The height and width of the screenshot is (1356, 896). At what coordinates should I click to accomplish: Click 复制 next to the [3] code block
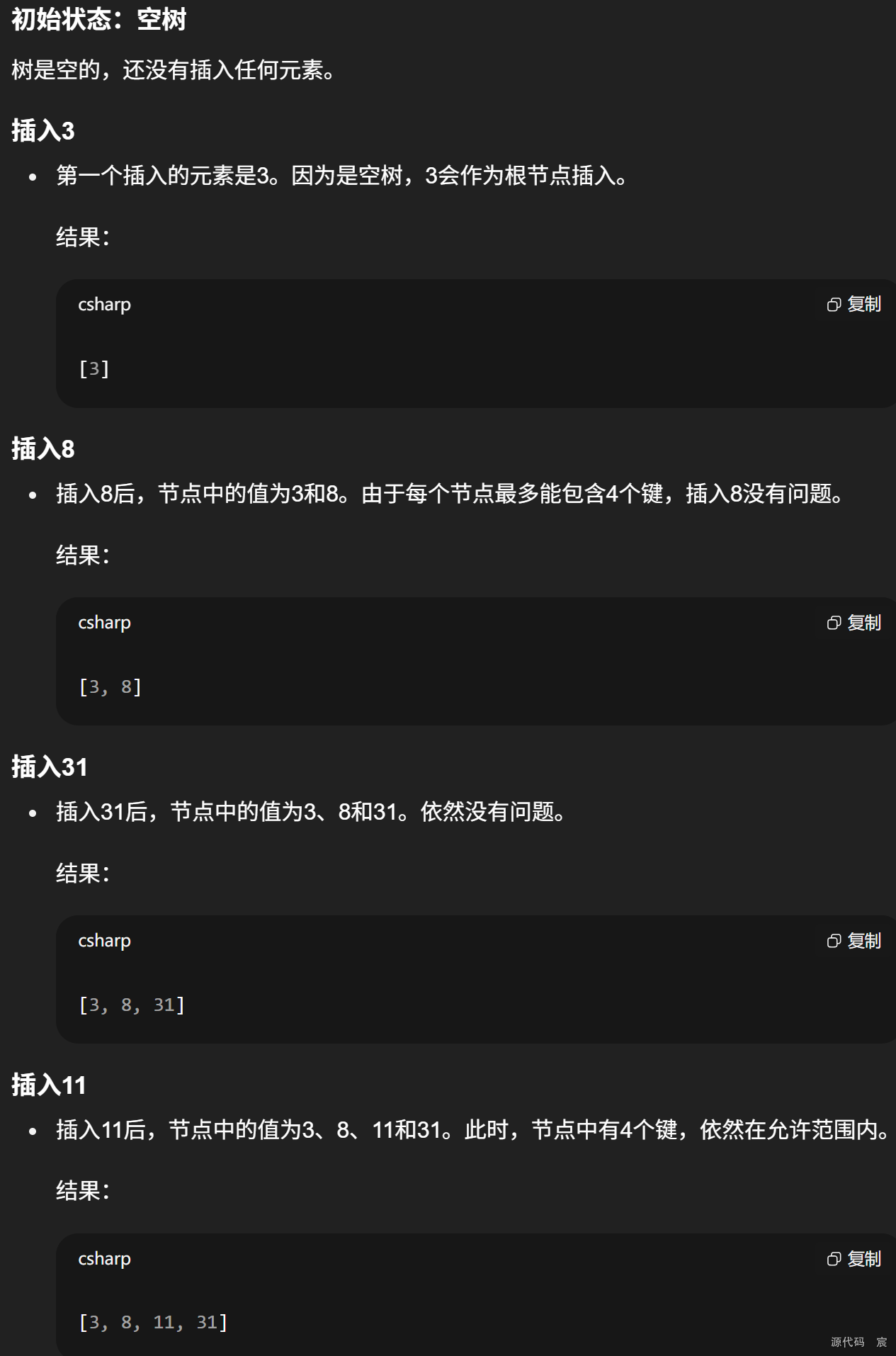pyautogui.click(x=863, y=304)
